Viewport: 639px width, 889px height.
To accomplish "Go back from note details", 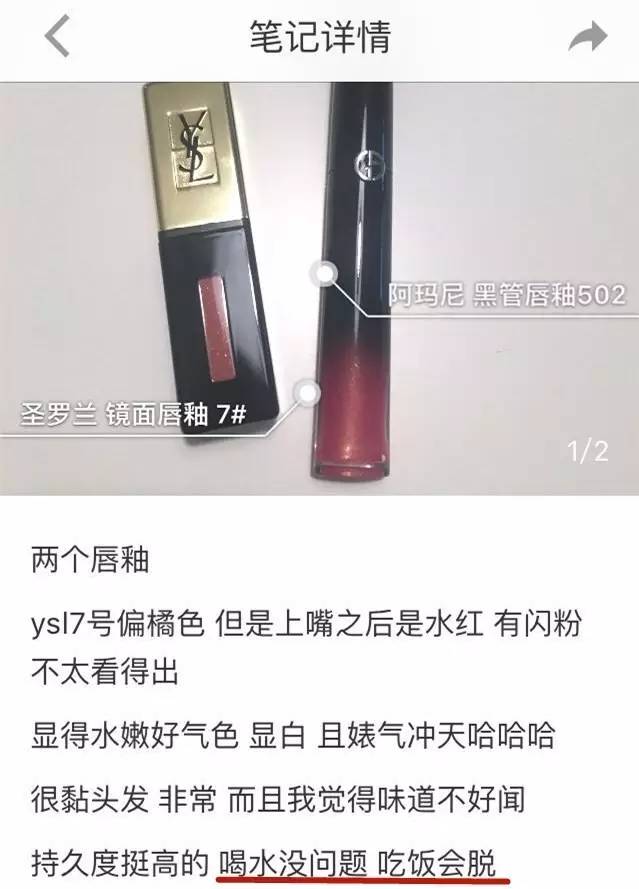I will tap(58, 38).
